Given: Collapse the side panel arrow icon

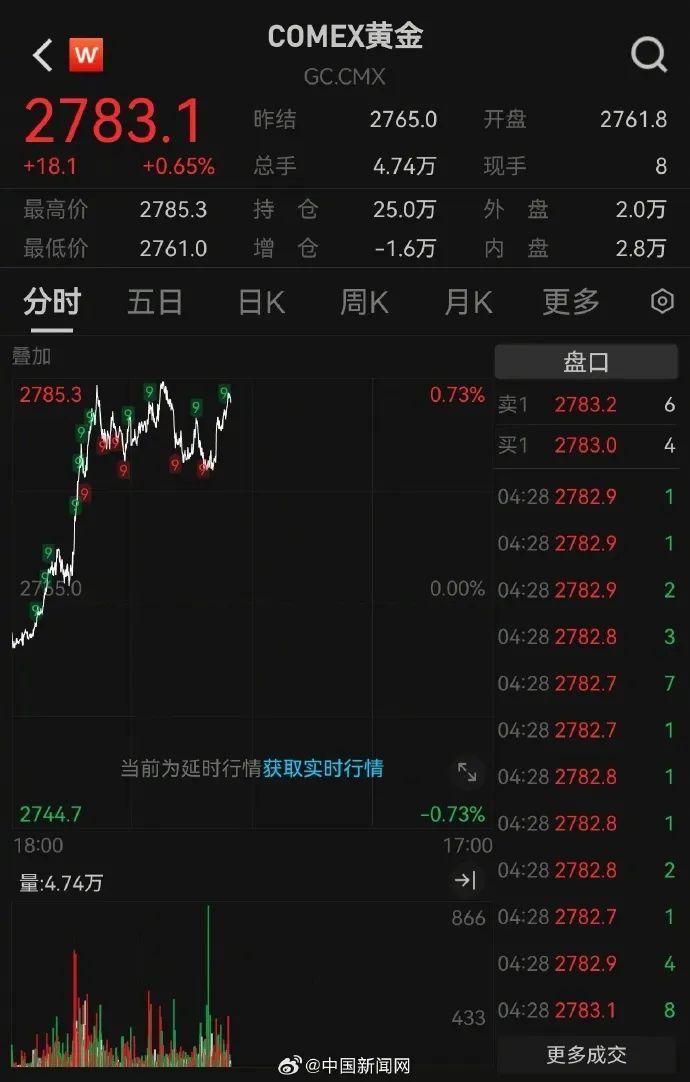Looking at the screenshot, I should pyautogui.click(x=465, y=880).
